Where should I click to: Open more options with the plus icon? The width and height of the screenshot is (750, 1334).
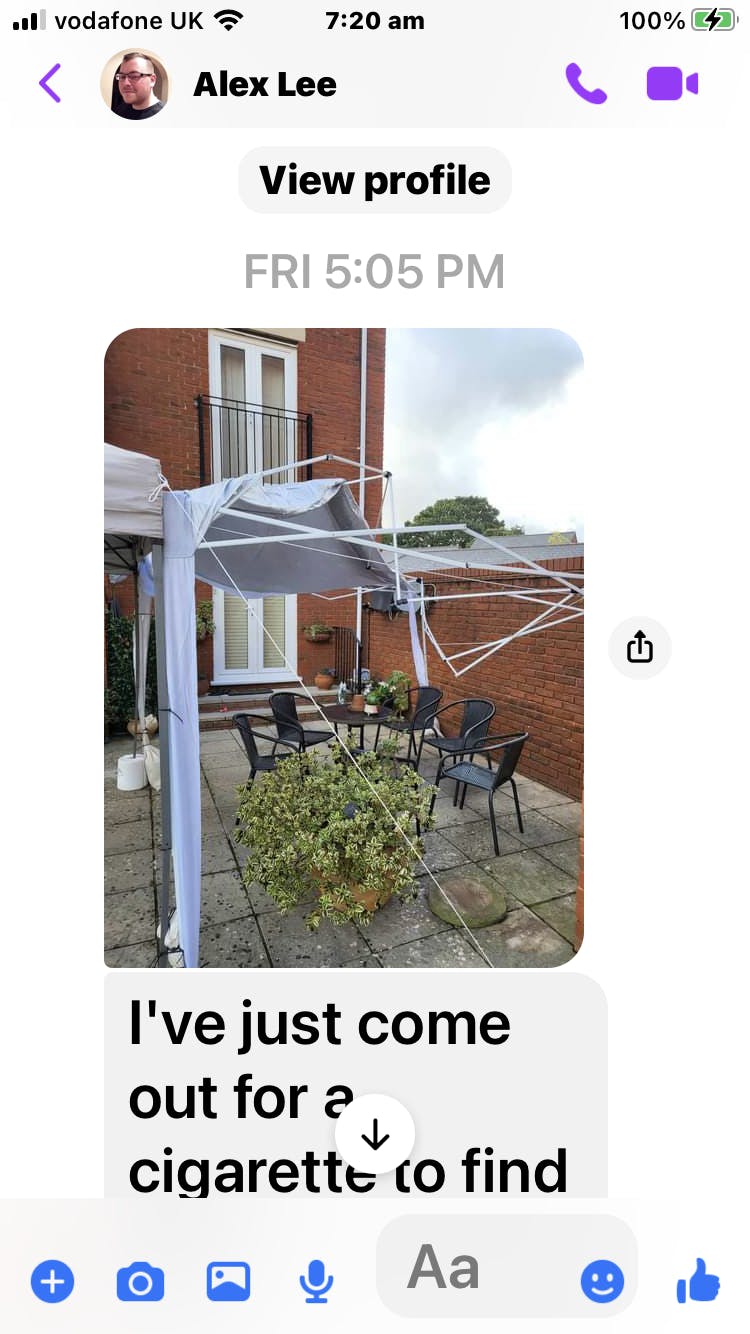[x=52, y=1281]
